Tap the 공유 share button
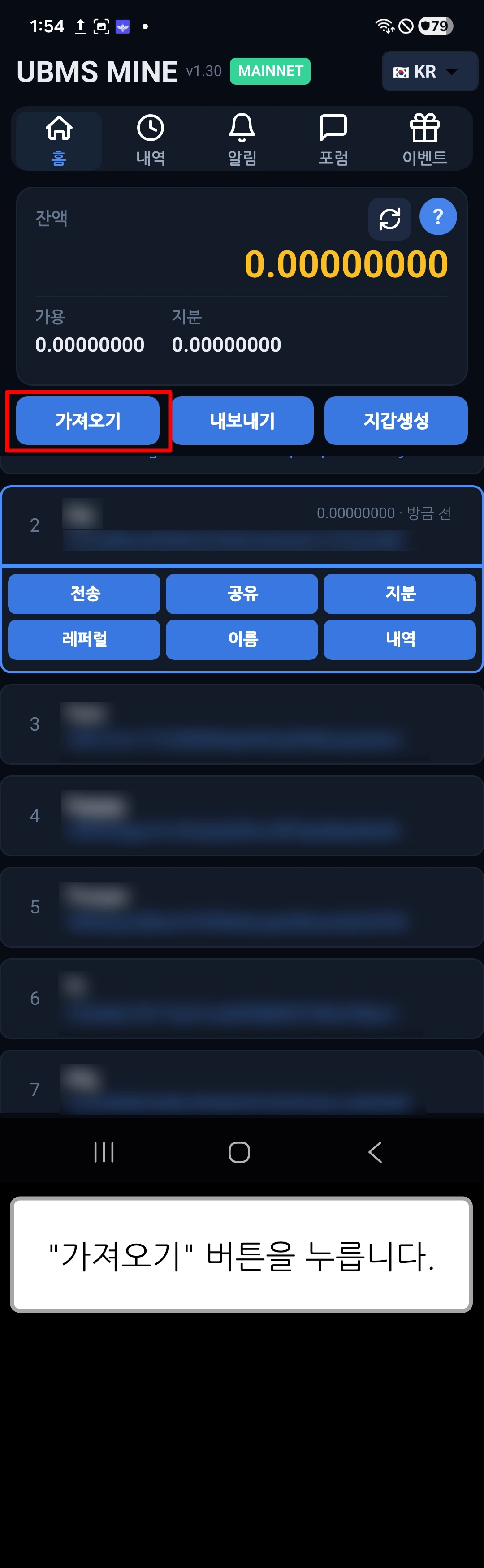The image size is (484, 1568). tap(242, 594)
